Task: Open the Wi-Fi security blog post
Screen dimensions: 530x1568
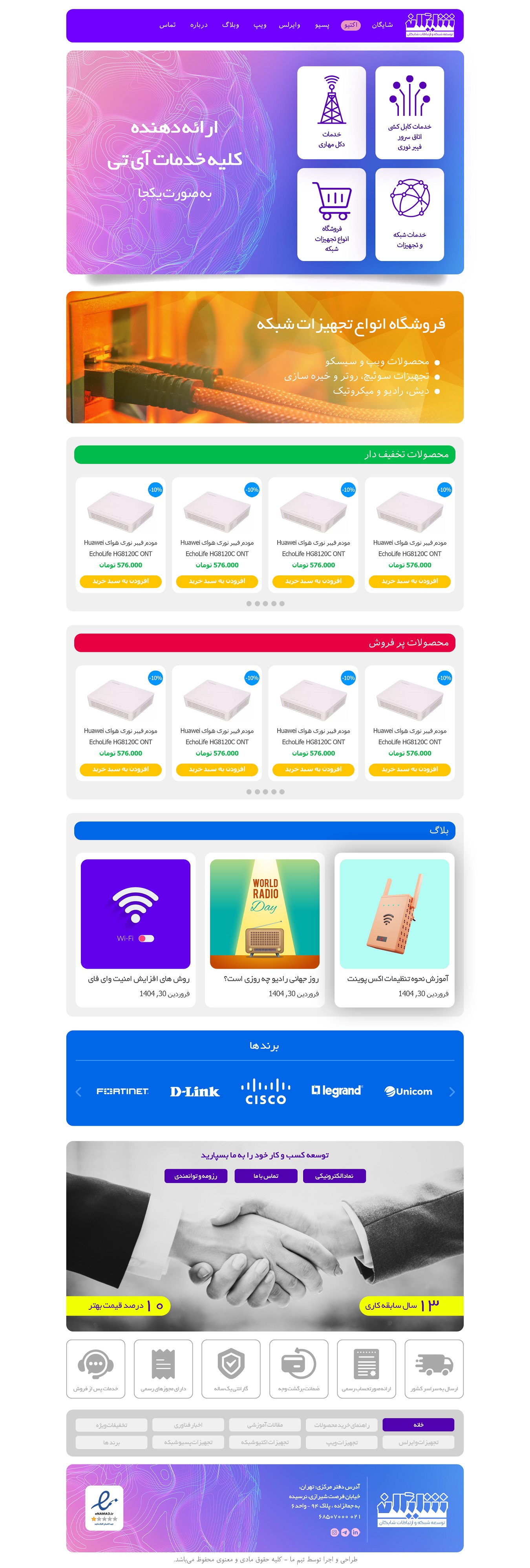Action: point(135,928)
